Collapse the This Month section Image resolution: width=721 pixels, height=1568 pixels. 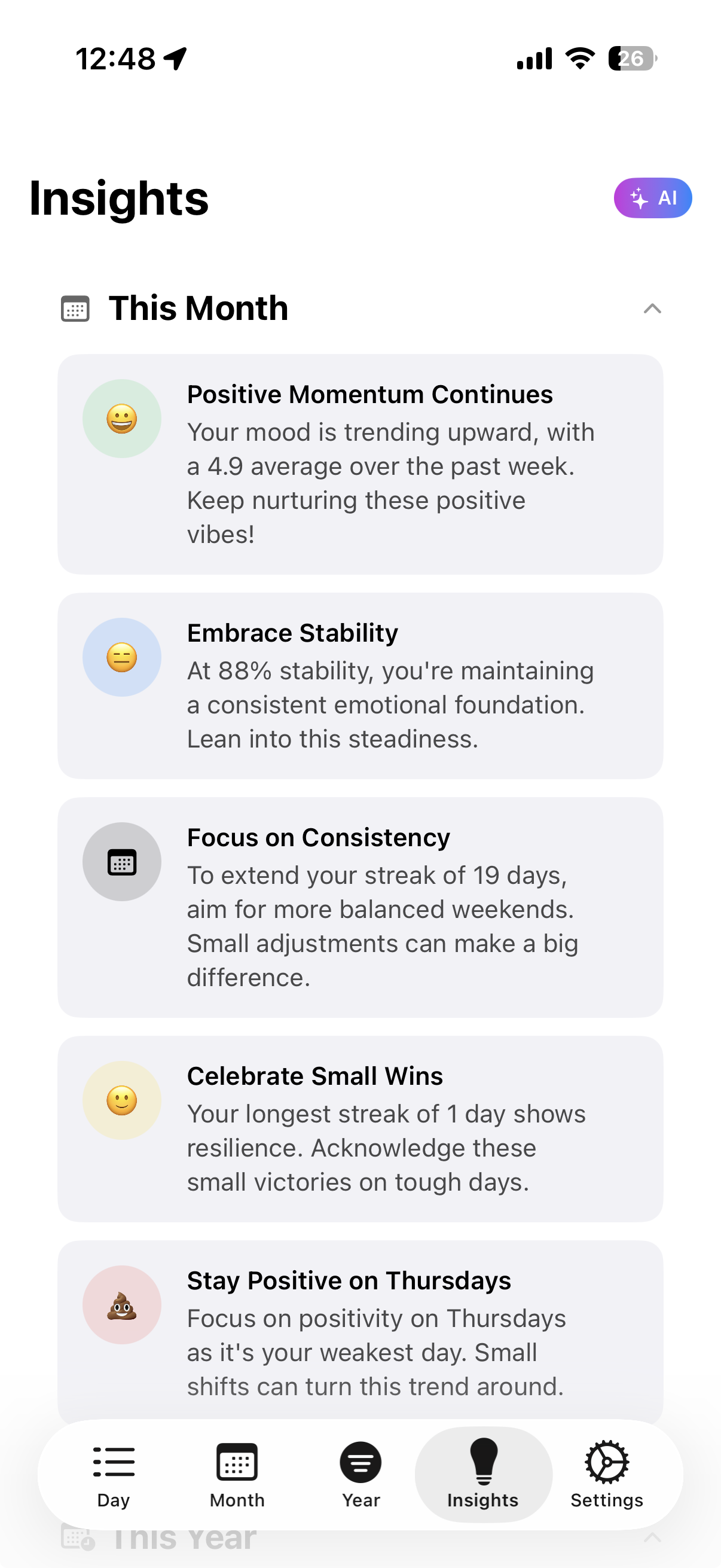652,309
